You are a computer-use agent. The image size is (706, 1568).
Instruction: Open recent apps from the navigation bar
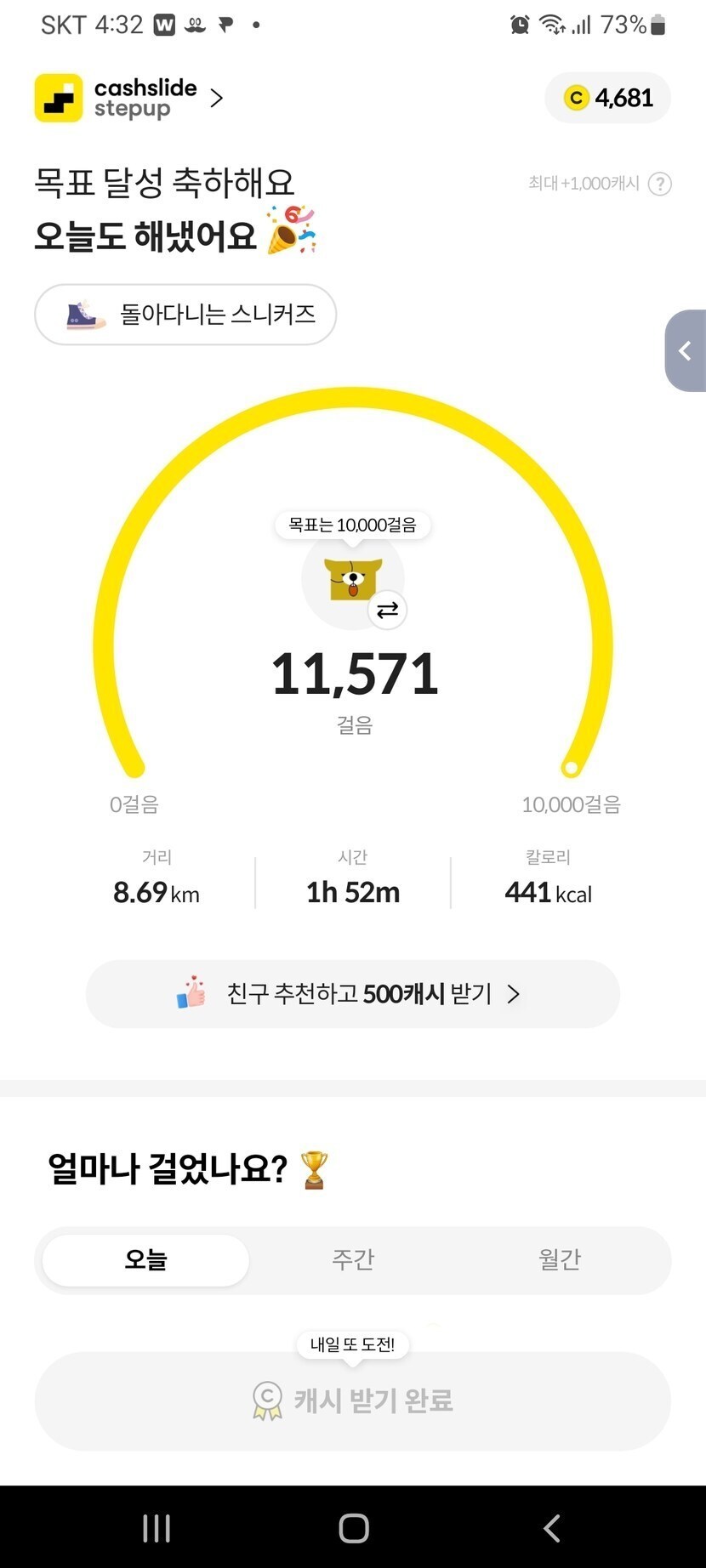pos(157,1528)
